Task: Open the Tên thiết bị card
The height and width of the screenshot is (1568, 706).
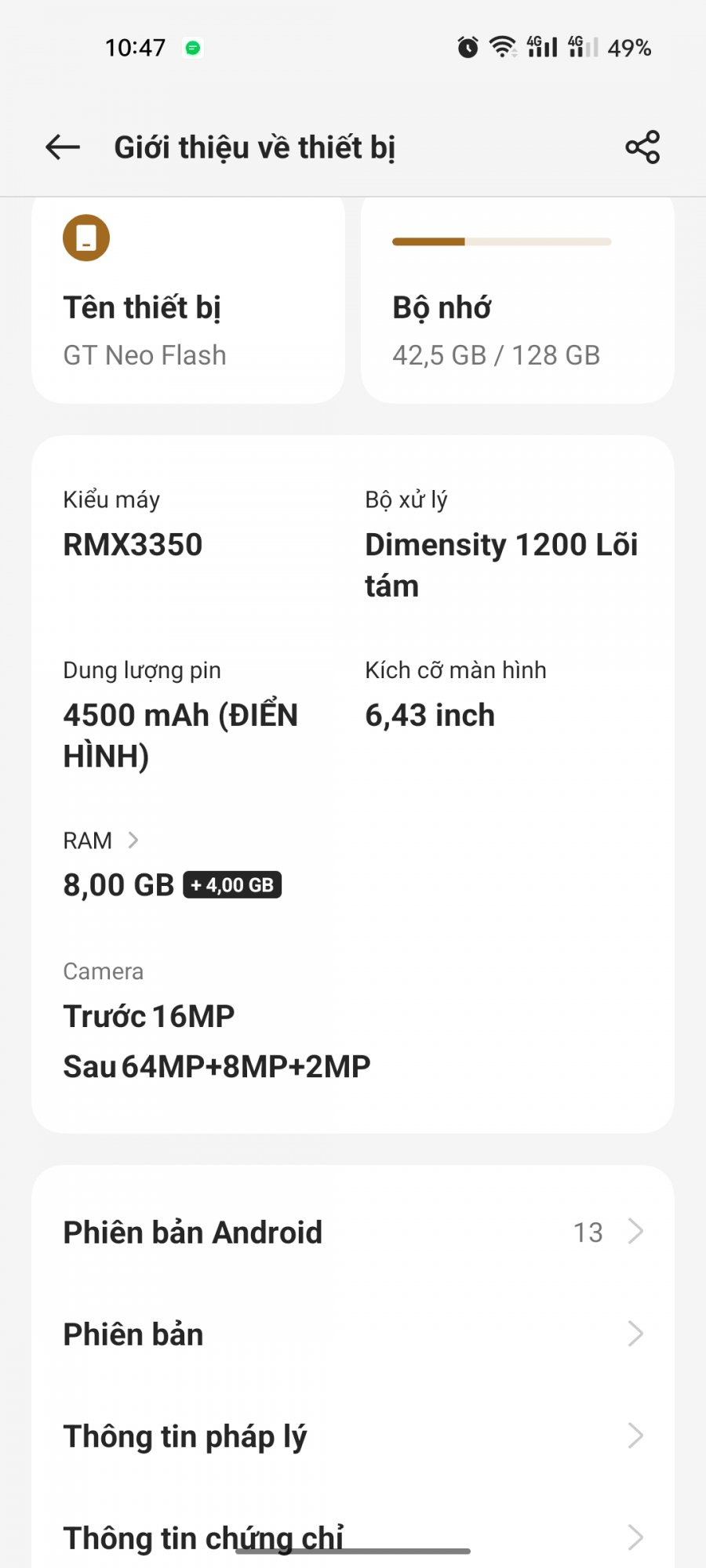Action: (188, 306)
